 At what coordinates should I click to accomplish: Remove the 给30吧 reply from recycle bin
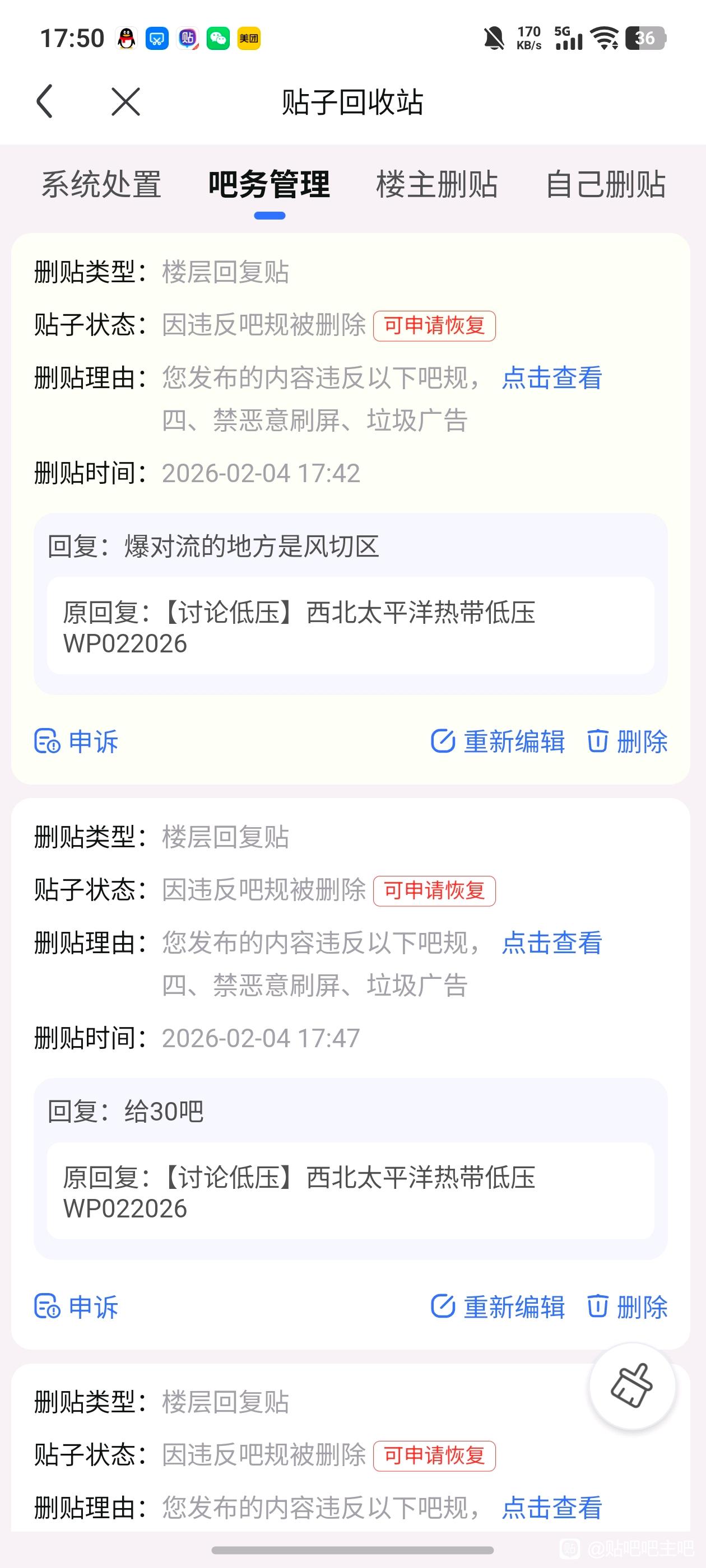tap(628, 1306)
